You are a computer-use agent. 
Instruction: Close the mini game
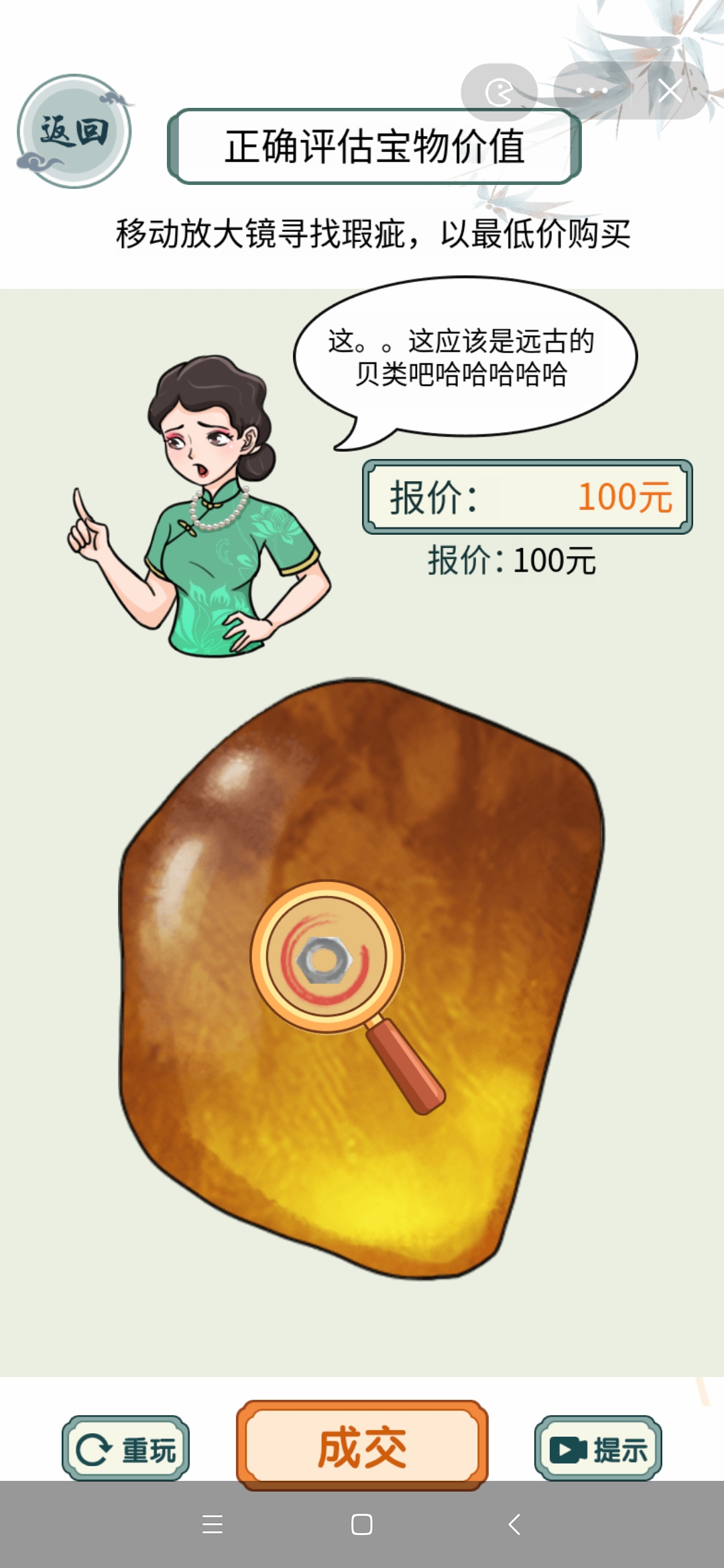point(670,91)
